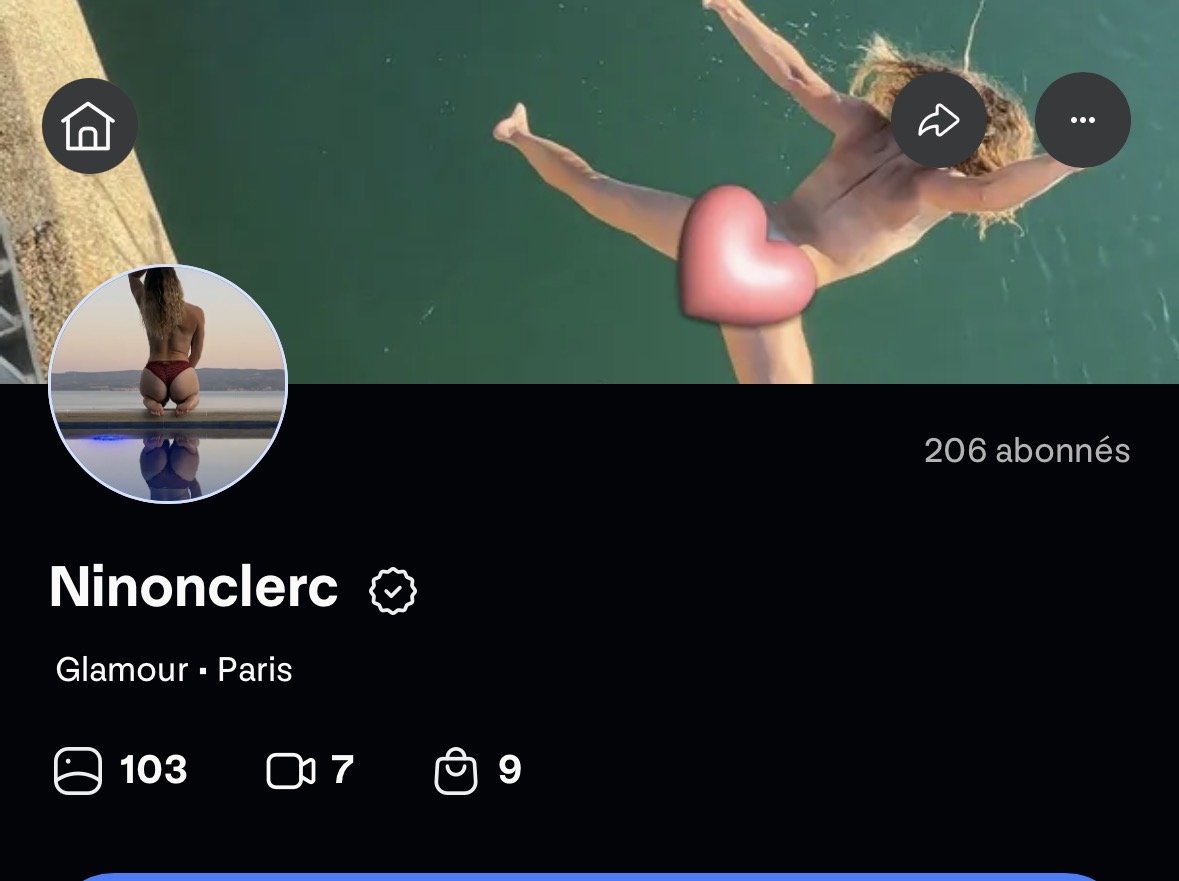
Task: Tap the blue button at the bottom
Action: 590,876
